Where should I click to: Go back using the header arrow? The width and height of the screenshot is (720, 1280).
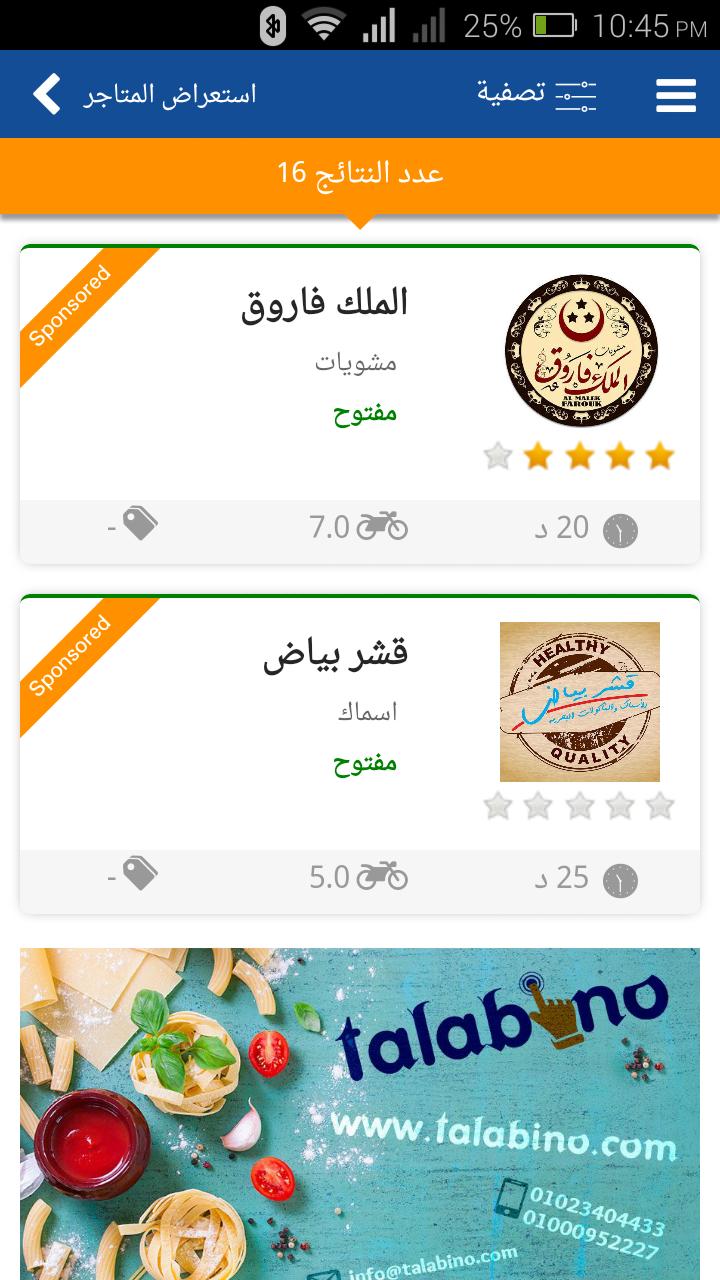tap(47, 94)
